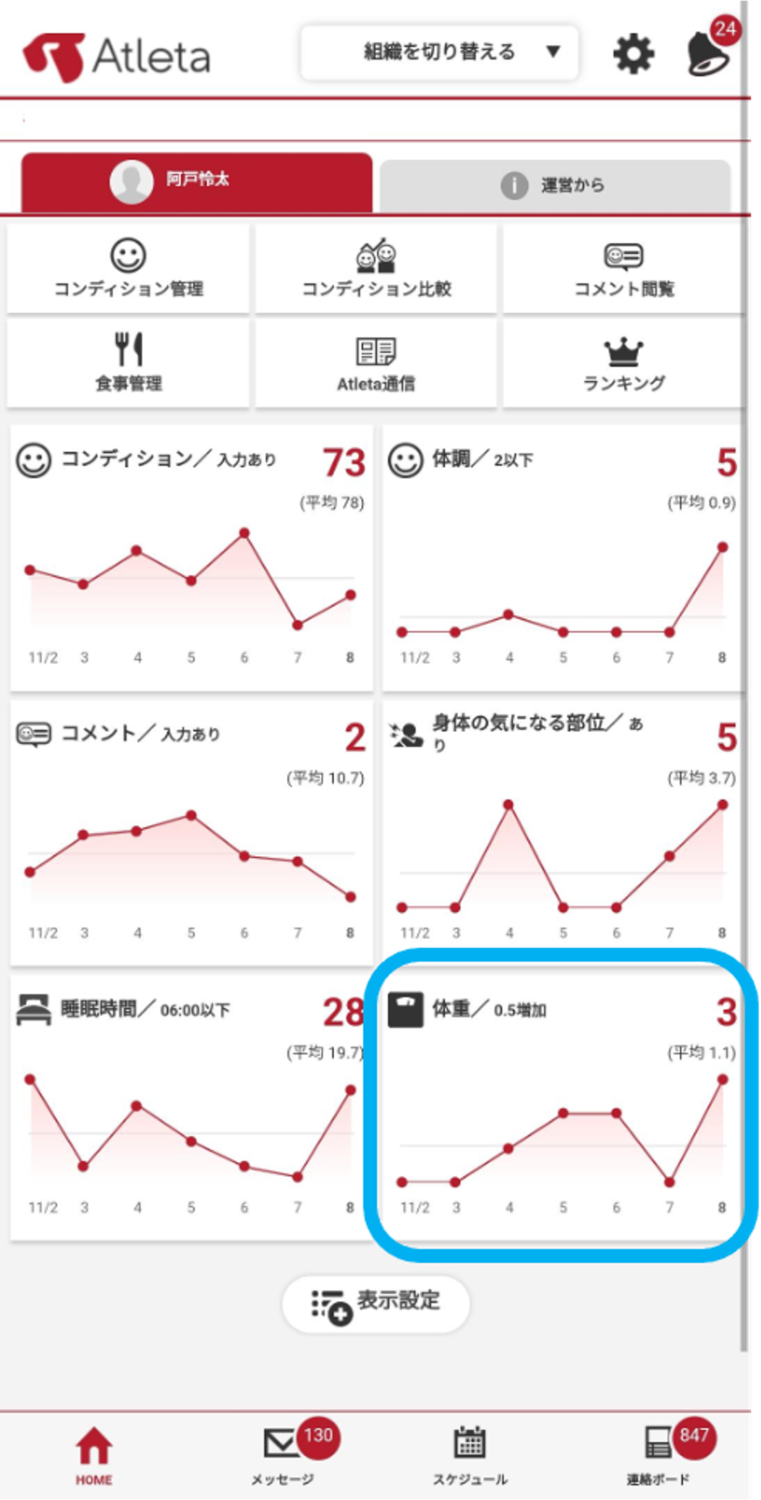Open コメント閲覧
Viewport: 761px width, 1500px height.
click(x=623, y=269)
